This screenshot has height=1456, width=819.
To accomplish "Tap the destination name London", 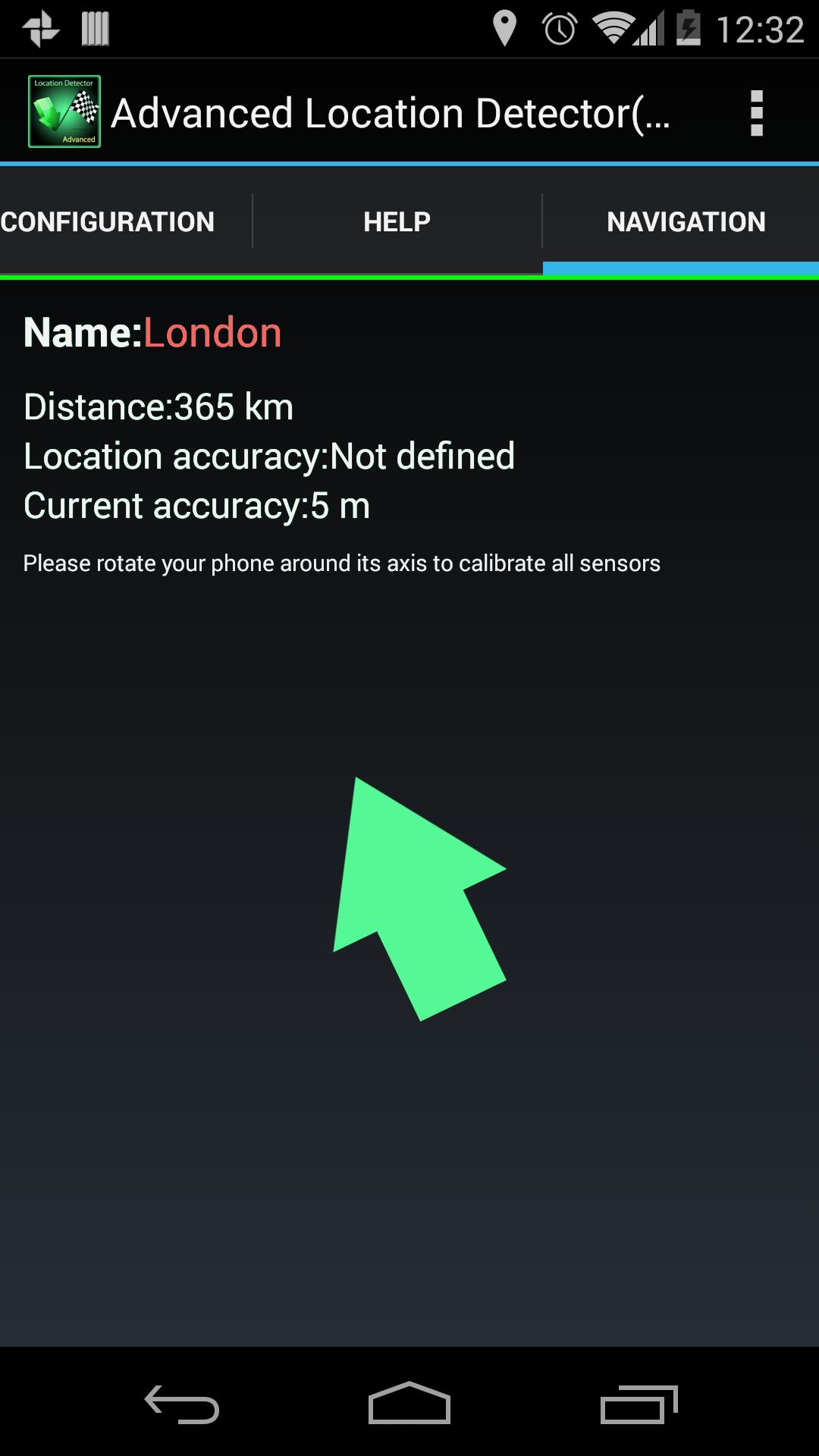I will 212,331.
